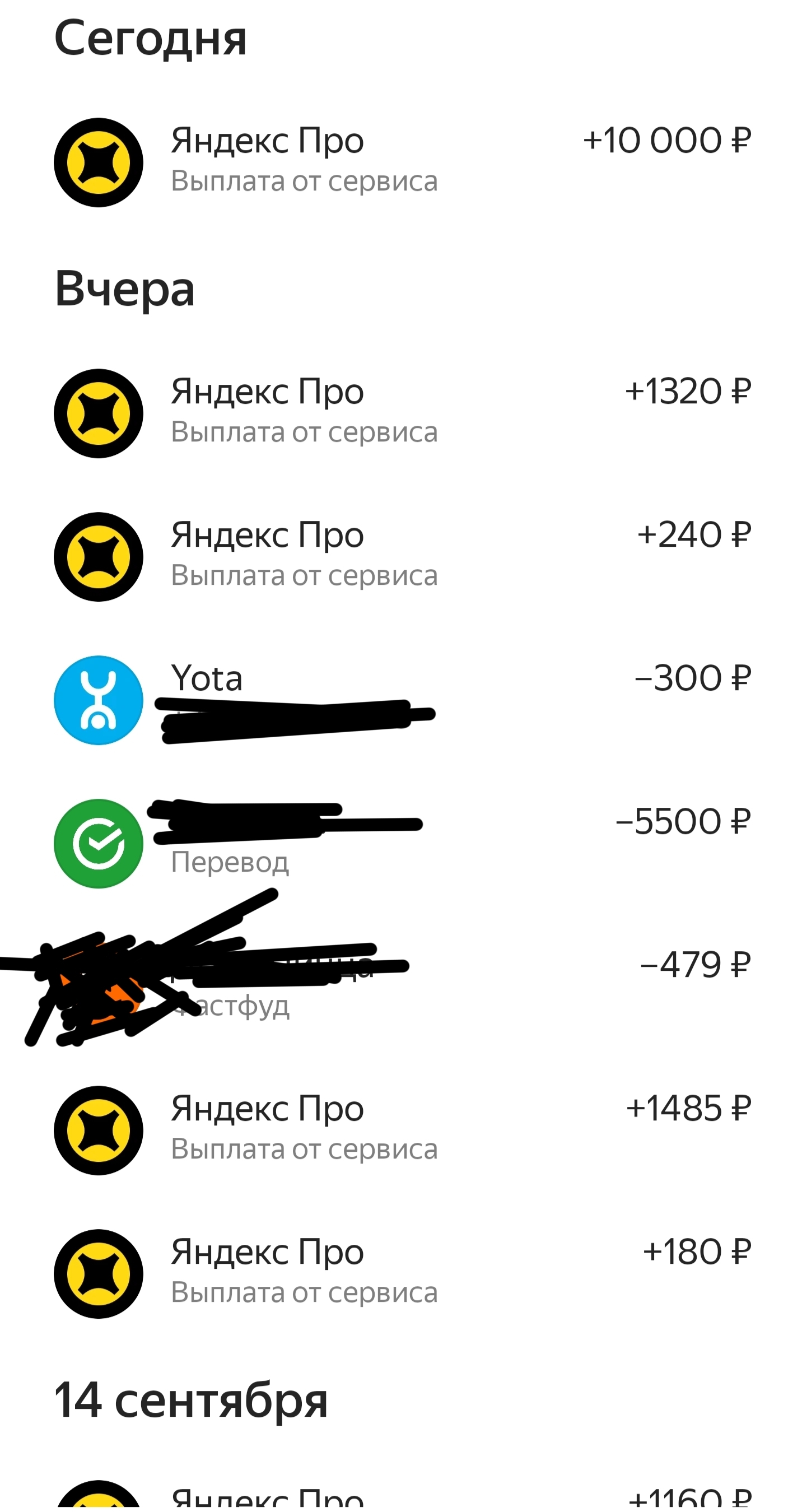View the Яндекс Про +1320 ₽ transaction
802x1512 pixels.
[x=400, y=413]
